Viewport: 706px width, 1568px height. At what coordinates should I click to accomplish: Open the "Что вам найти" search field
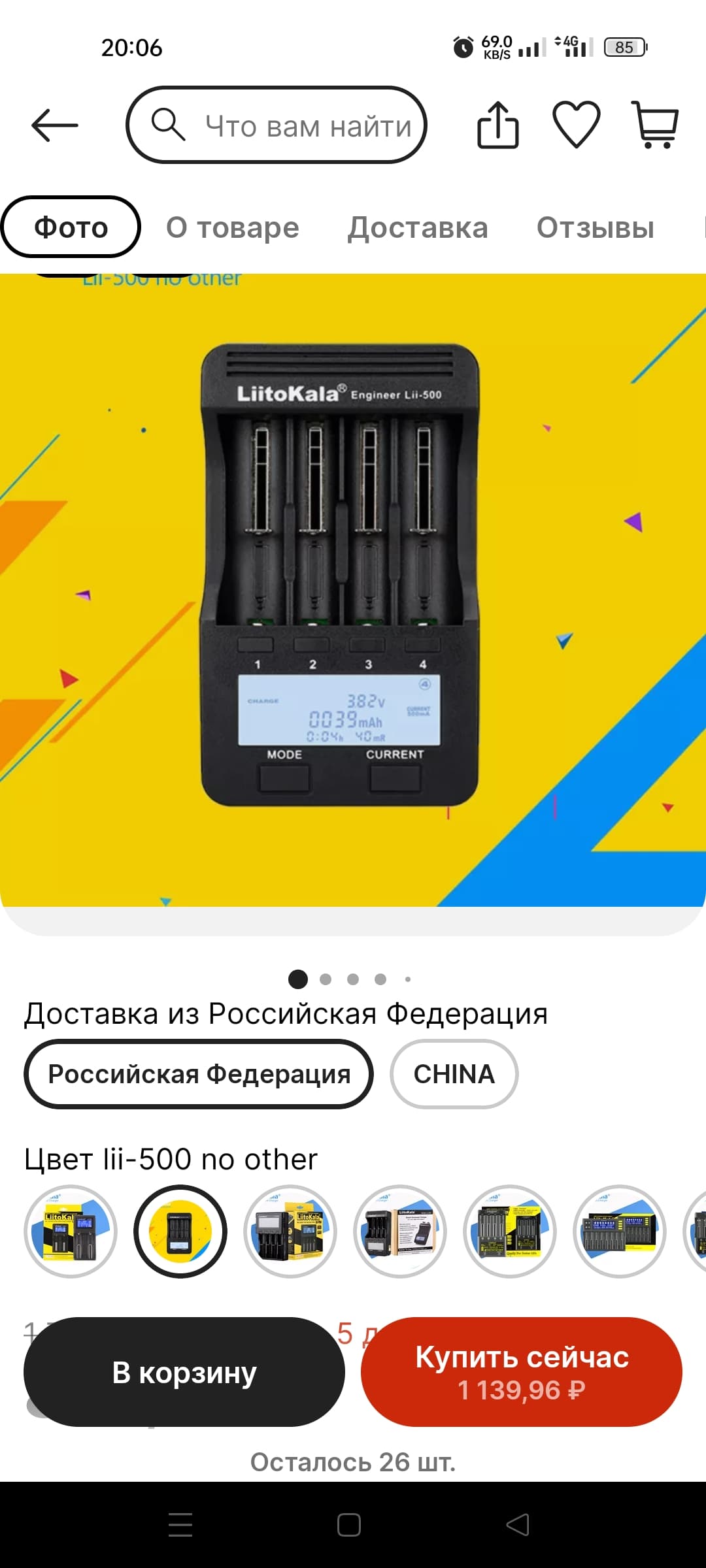277,125
